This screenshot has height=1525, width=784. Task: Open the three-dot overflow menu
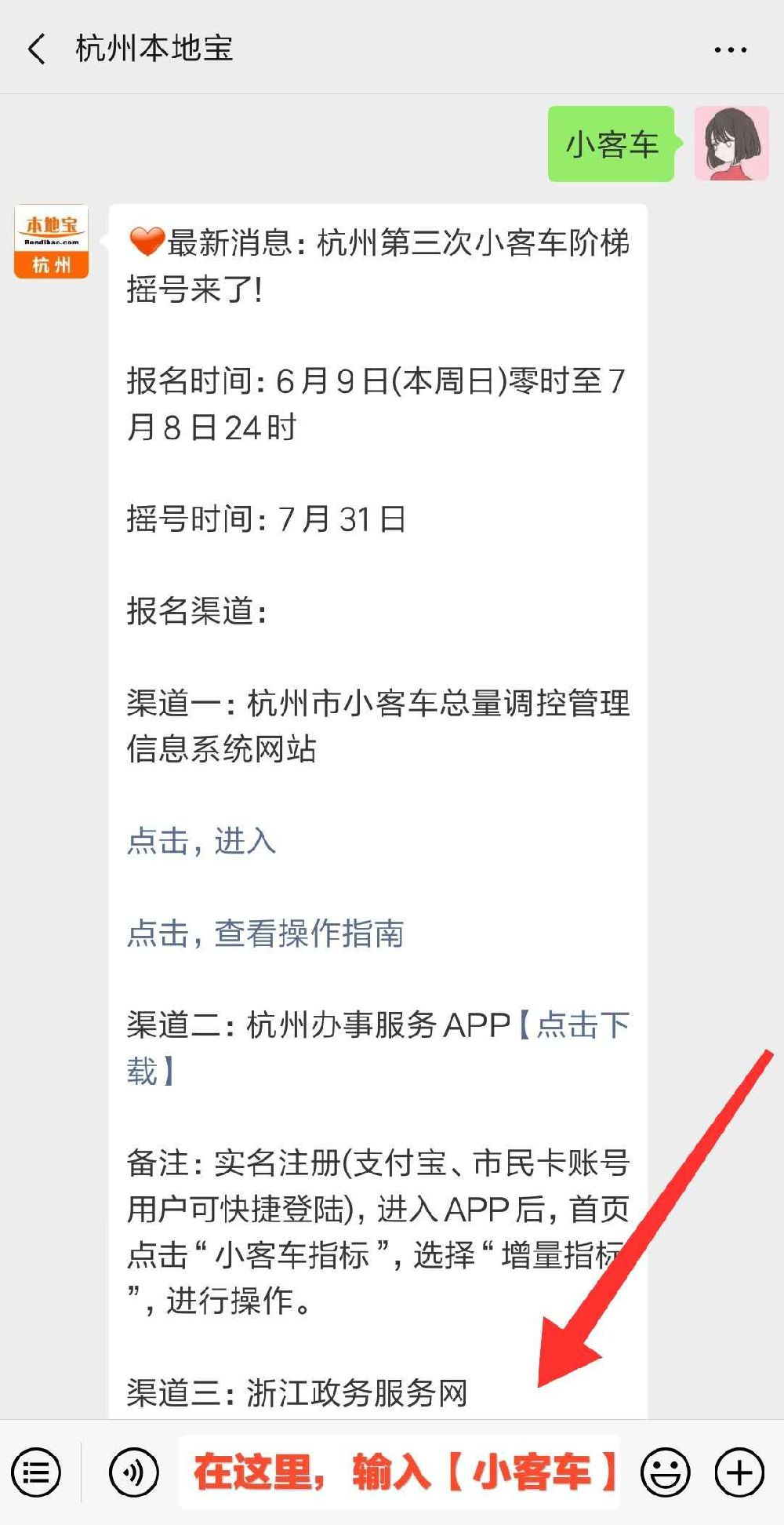730,49
